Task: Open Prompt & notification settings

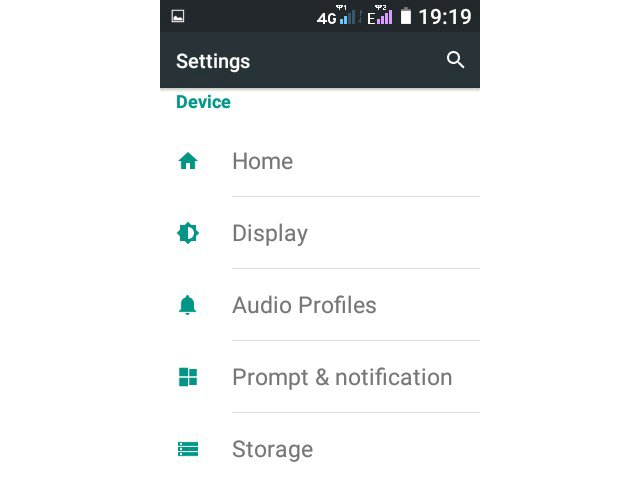Action: (x=342, y=378)
